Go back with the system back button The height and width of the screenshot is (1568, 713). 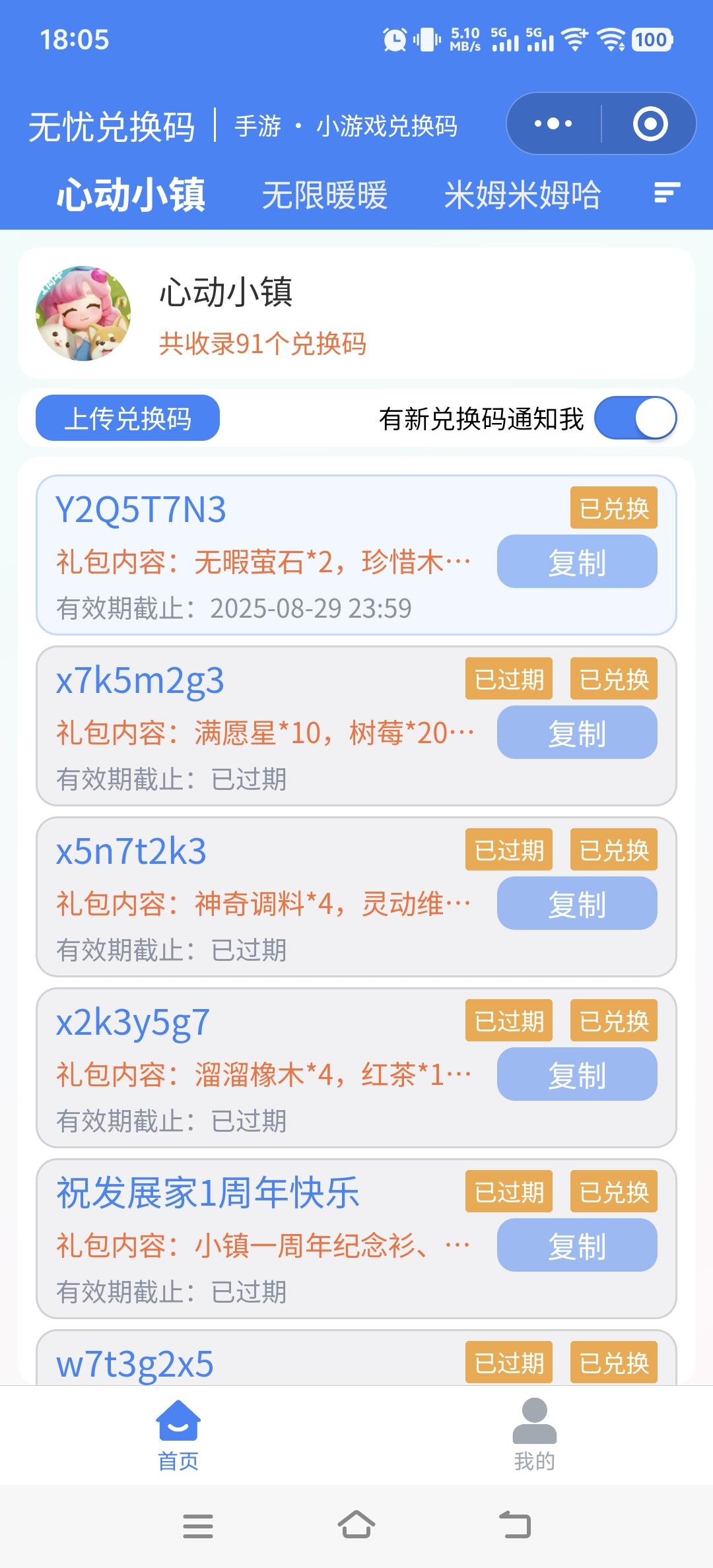(x=515, y=1525)
